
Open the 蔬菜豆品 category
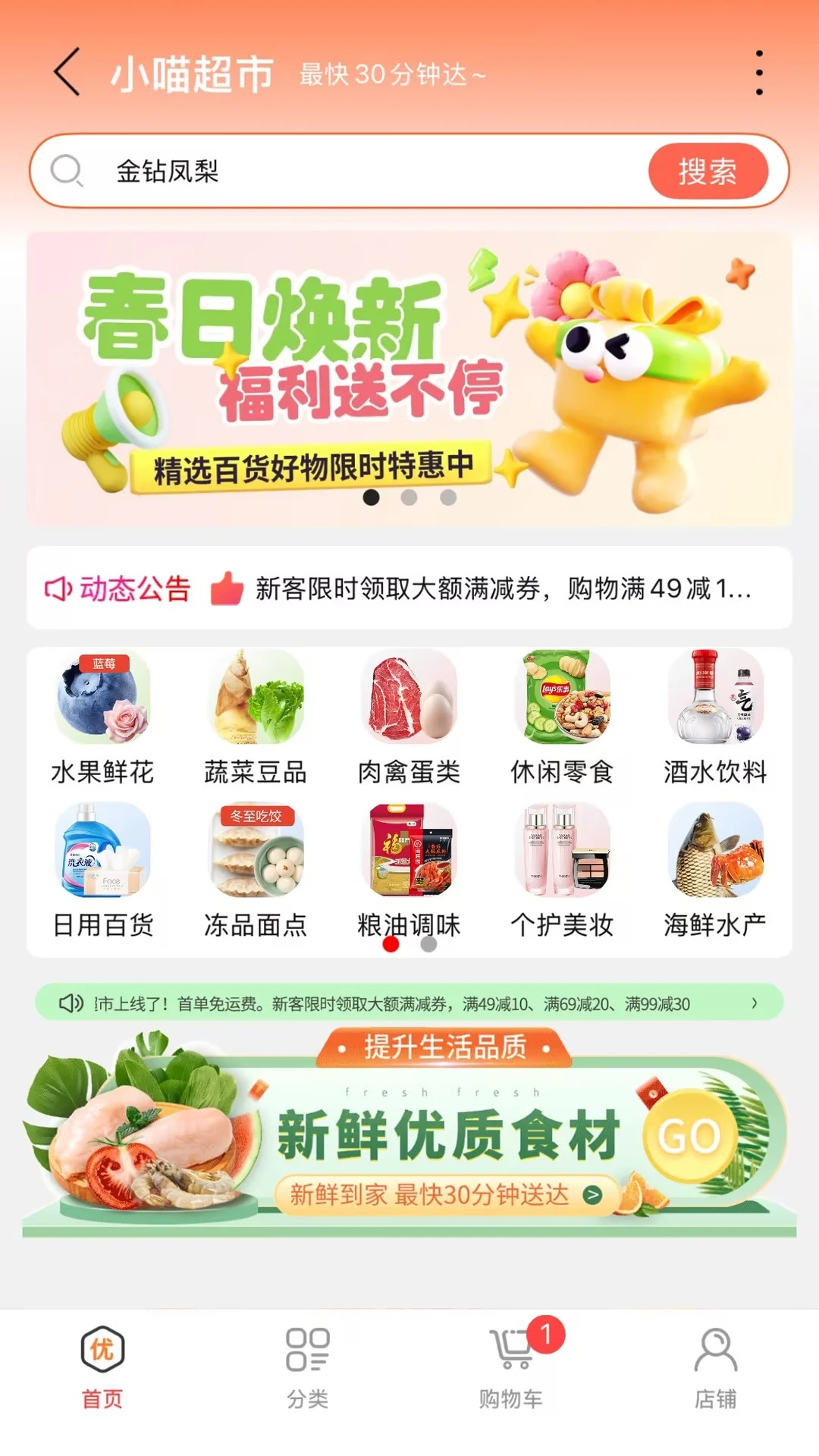[x=256, y=720]
